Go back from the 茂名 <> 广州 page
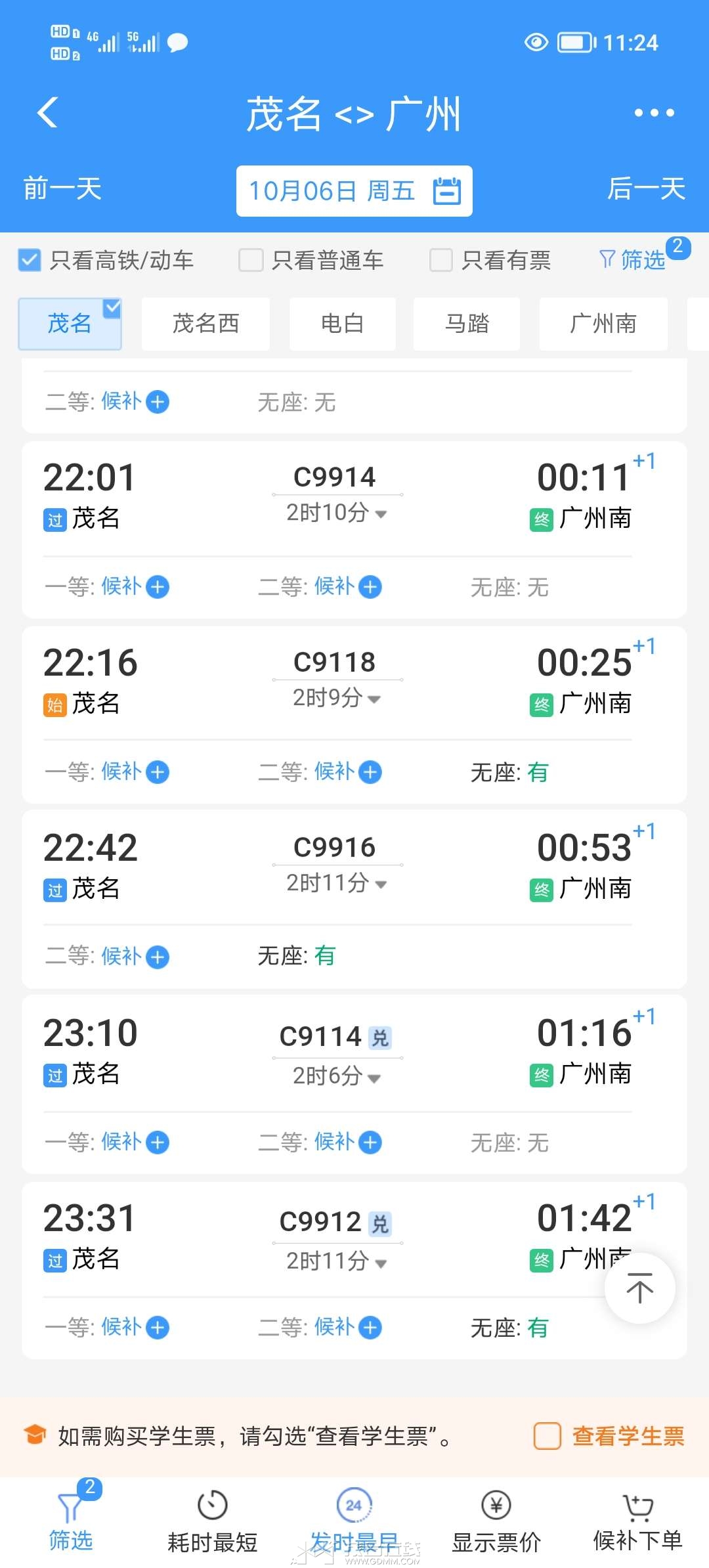 coord(47,112)
